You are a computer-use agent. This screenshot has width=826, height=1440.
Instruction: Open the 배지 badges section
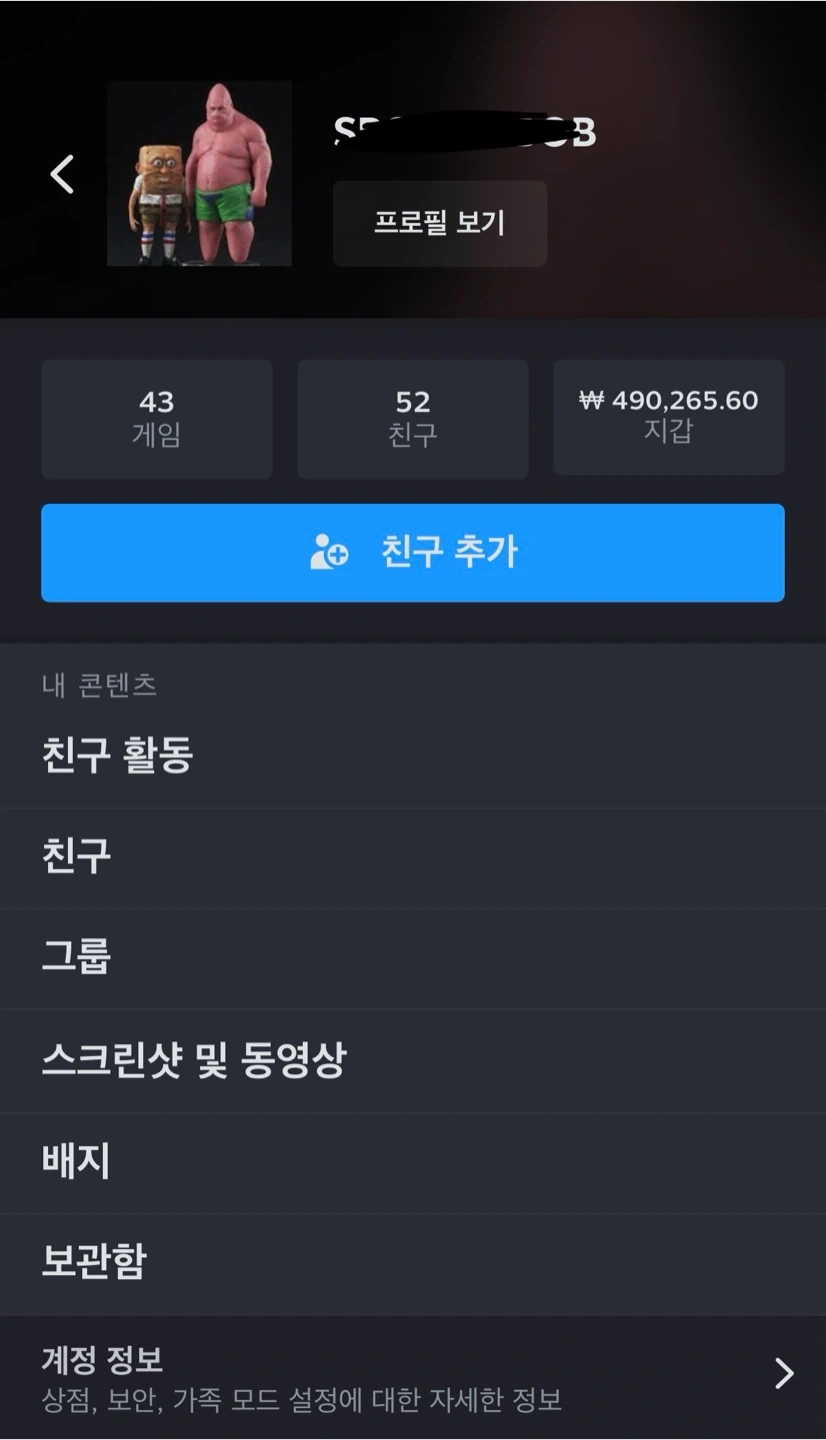tap(76, 1161)
